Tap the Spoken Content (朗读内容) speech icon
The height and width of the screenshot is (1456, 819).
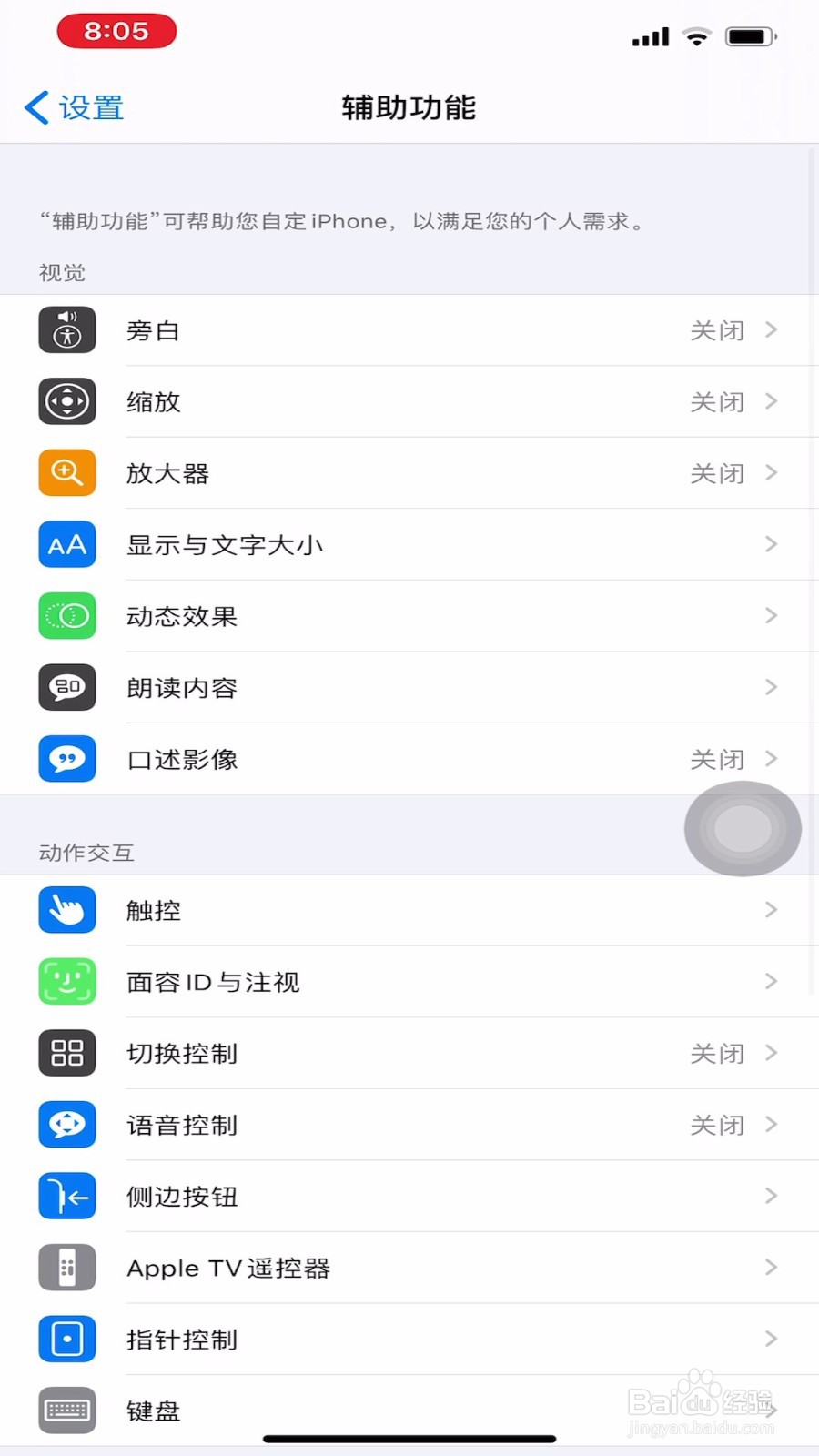(66, 687)
